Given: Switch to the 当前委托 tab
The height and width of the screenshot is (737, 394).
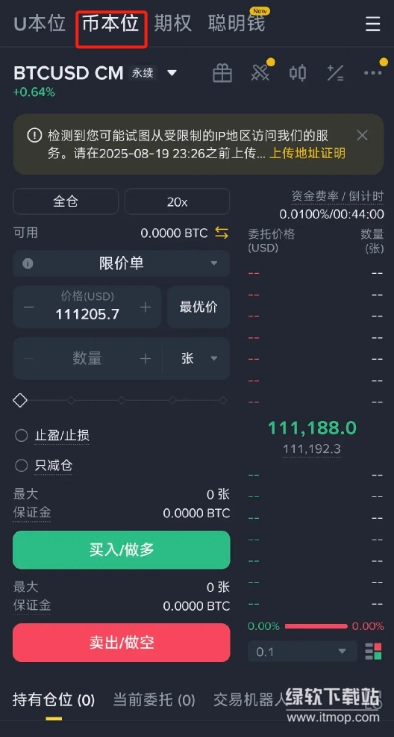Looking at the screenshot, I should click(154, 700).
